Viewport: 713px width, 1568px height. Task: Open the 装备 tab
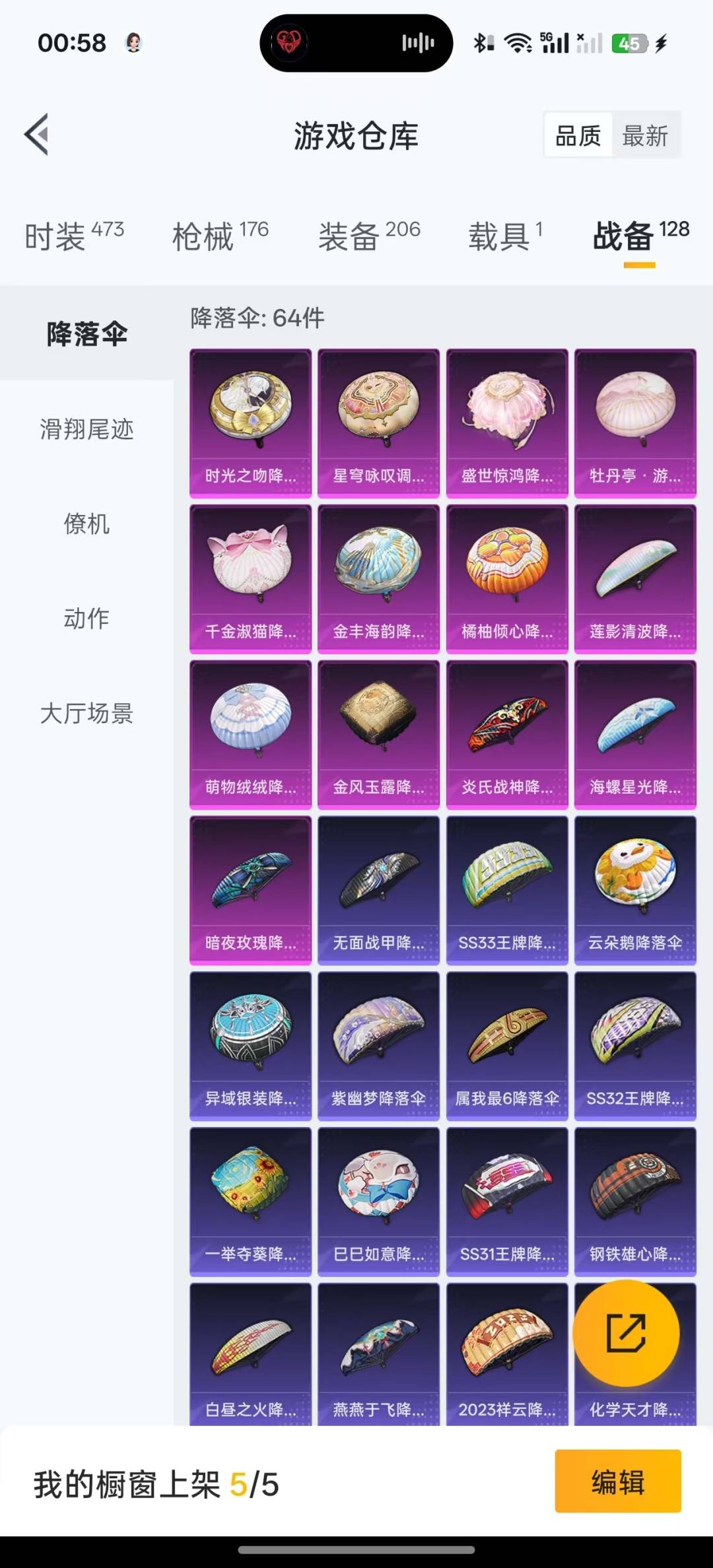tap(369, 236)
